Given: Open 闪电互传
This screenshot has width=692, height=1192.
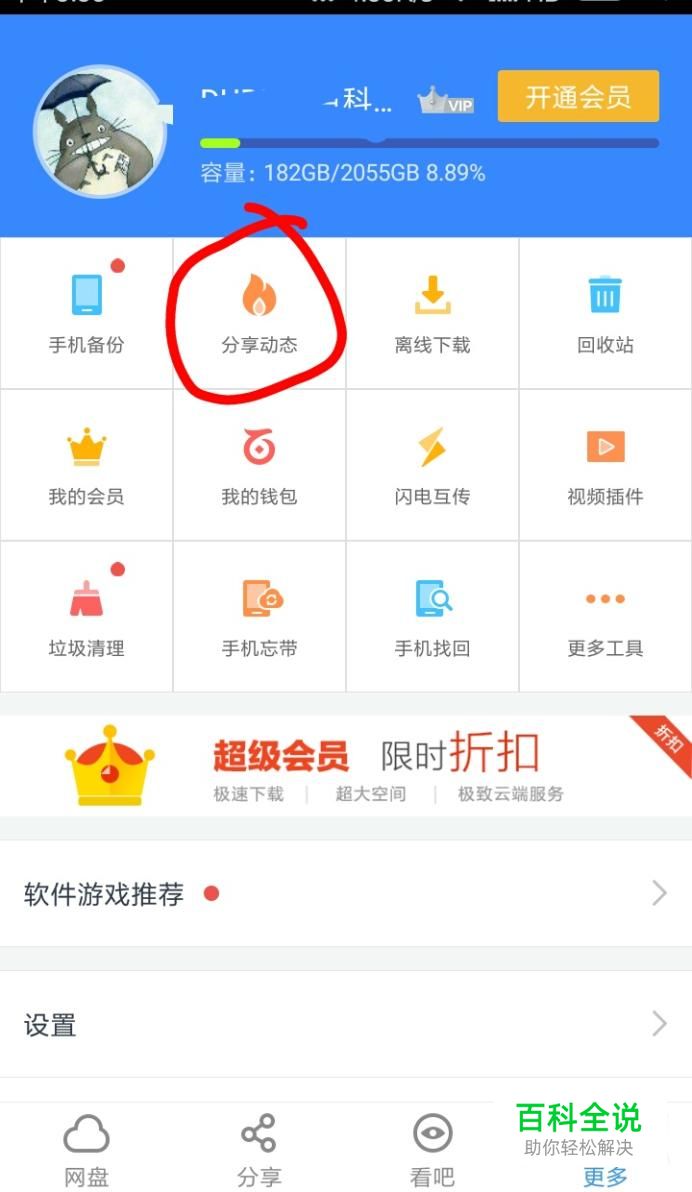Looking at the screenshot, I should 432,465.
